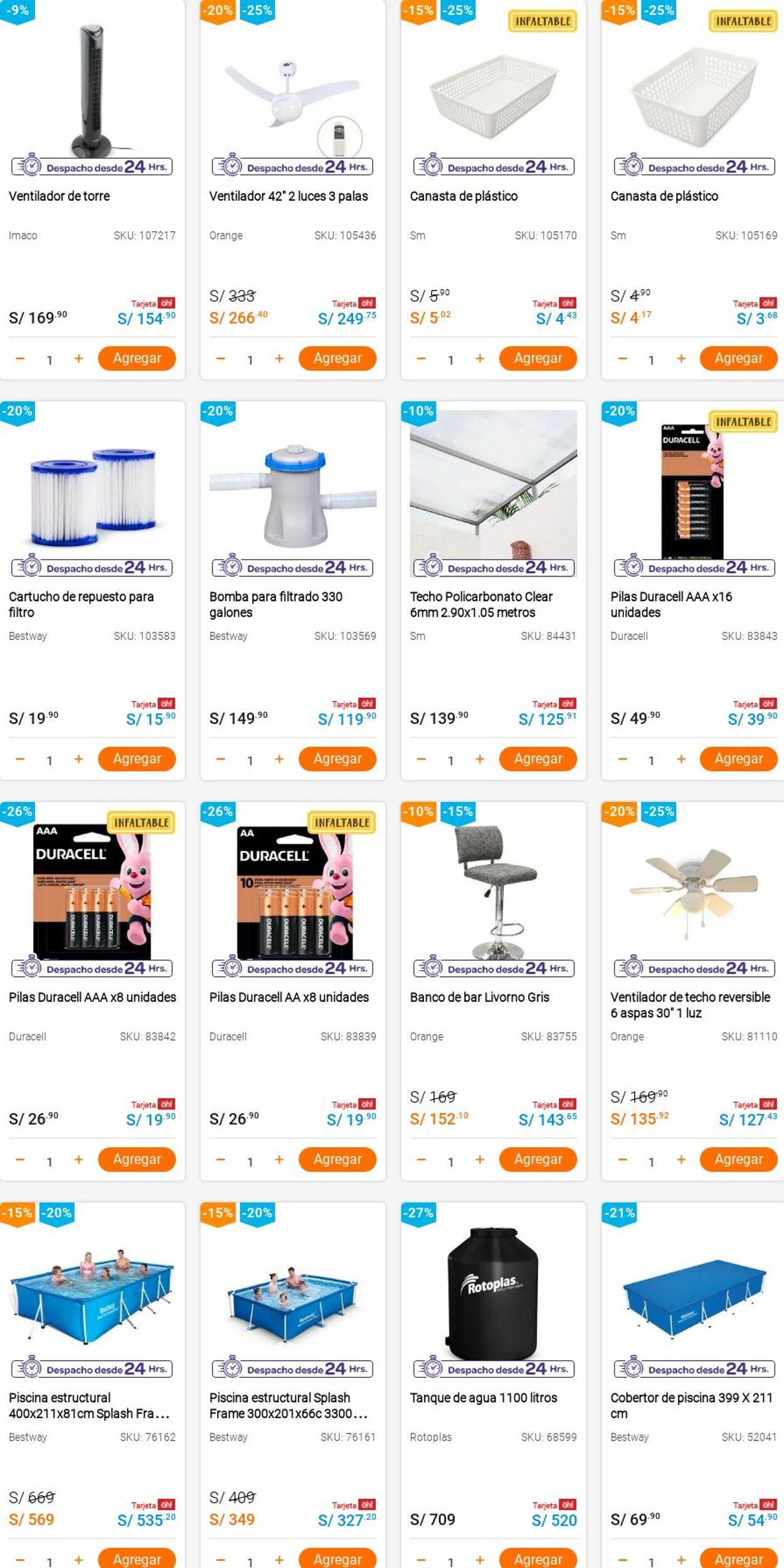Add Bomba para filtrado 330 galones
This screenshot has width=784, height=1568.
tap(337, 759)
